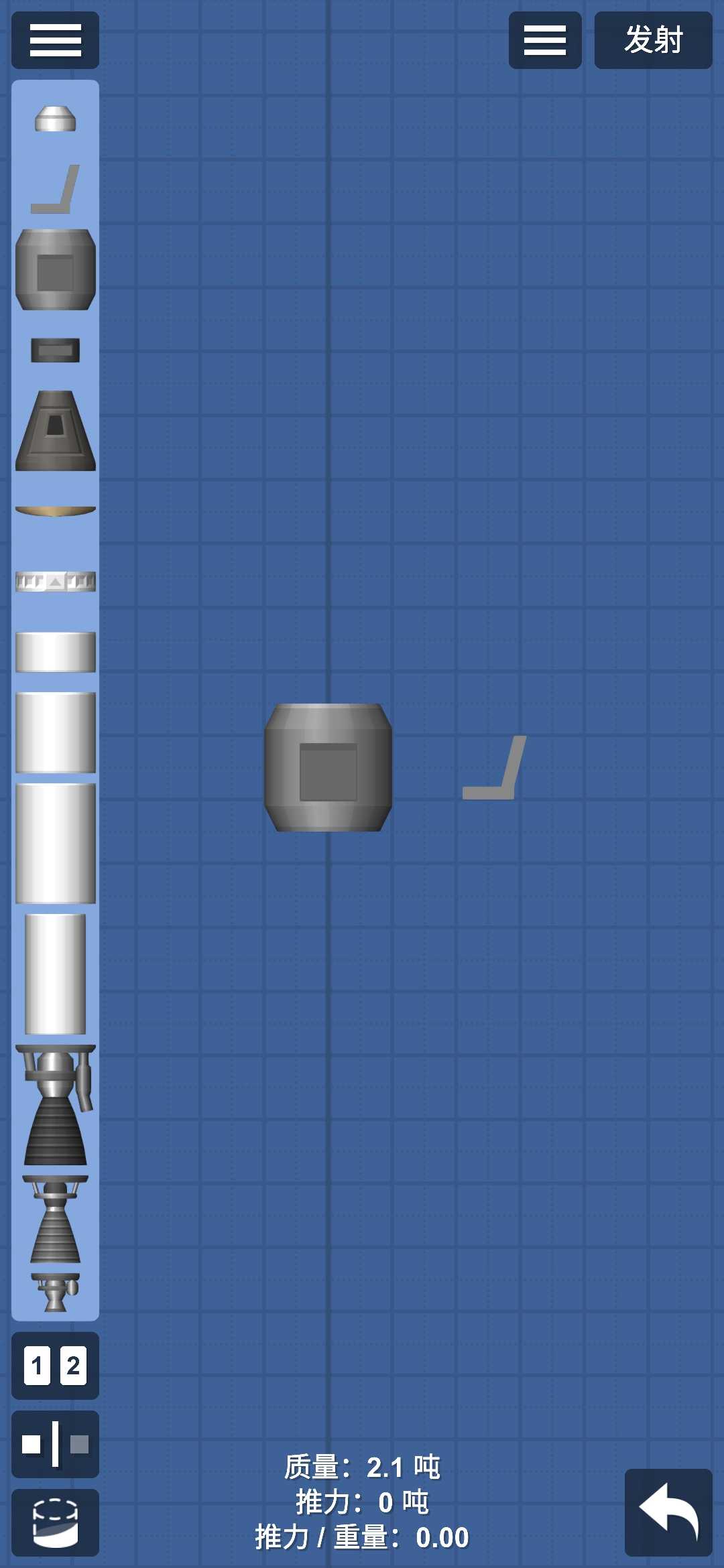The width and height of the screenshot is (724, 1568).
Task: Open the main menu beside the launch button
Action: pyautogui.click(x=544, y=40)
